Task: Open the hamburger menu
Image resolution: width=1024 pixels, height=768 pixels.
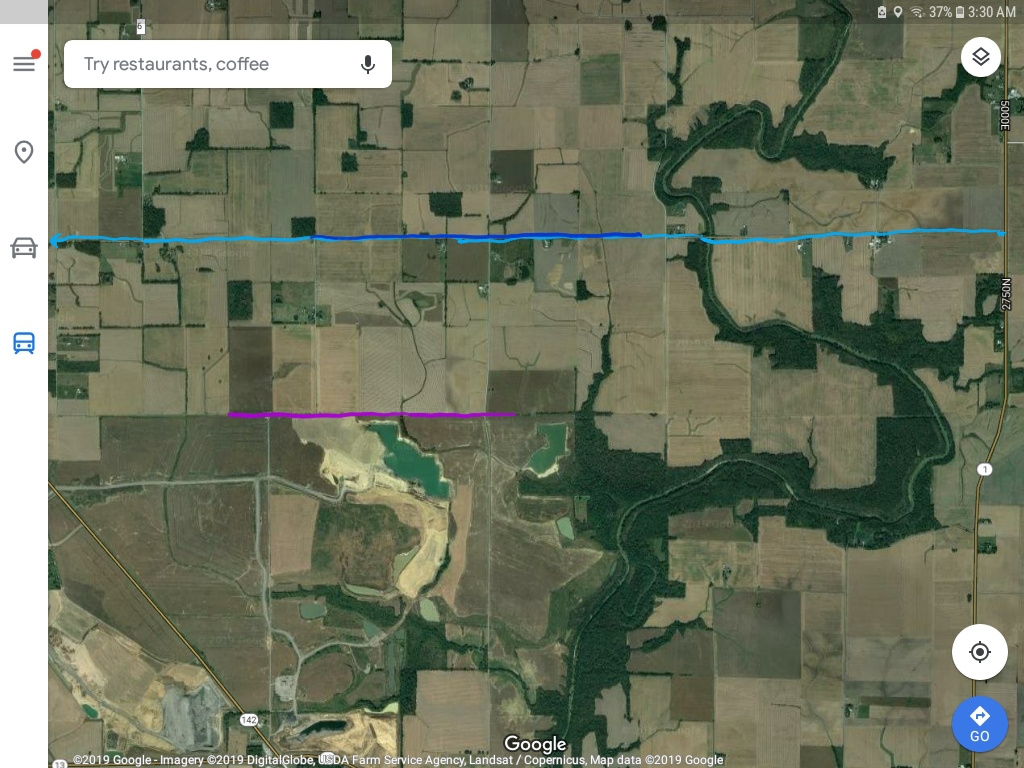Action: (x=24, y=64)
